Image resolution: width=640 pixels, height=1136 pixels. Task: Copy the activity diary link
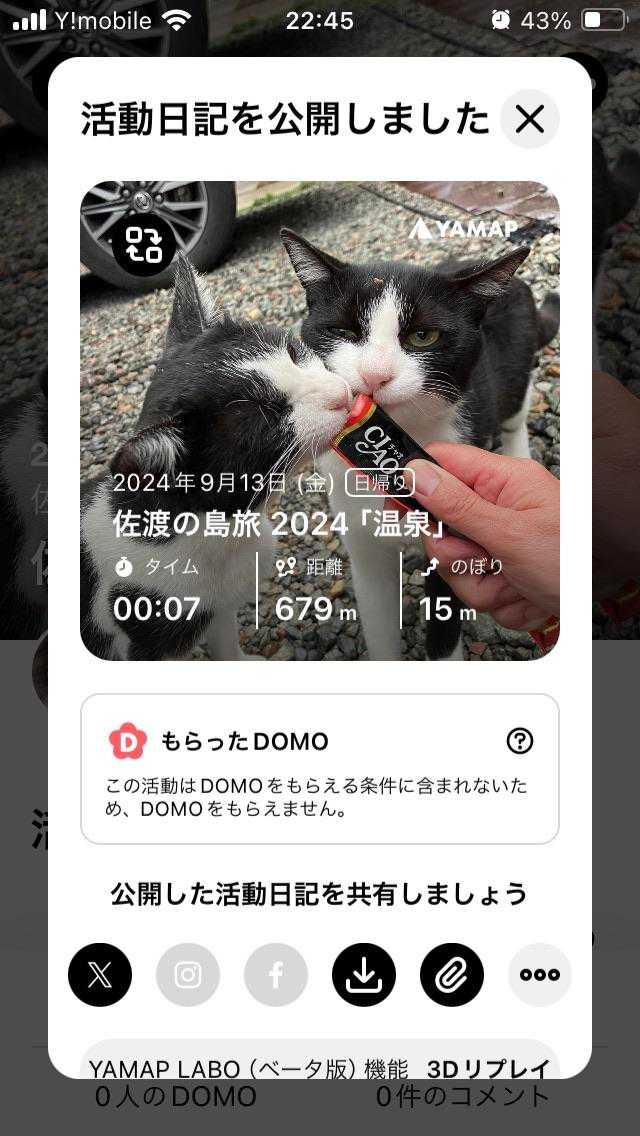point(452,974)
